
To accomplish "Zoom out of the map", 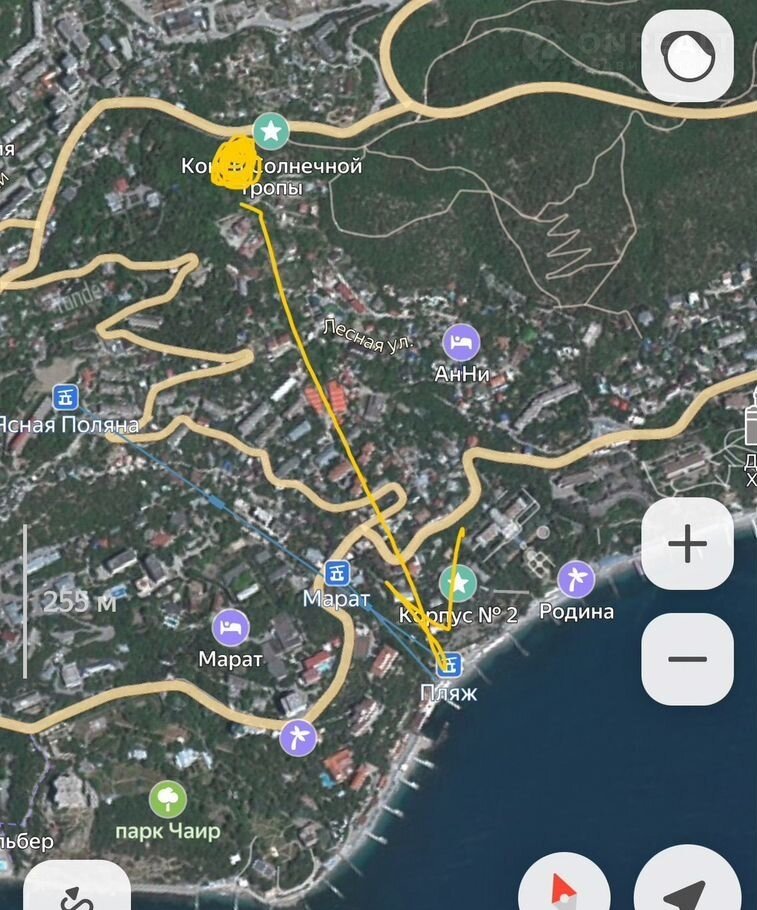I will [x=687, y=659].
